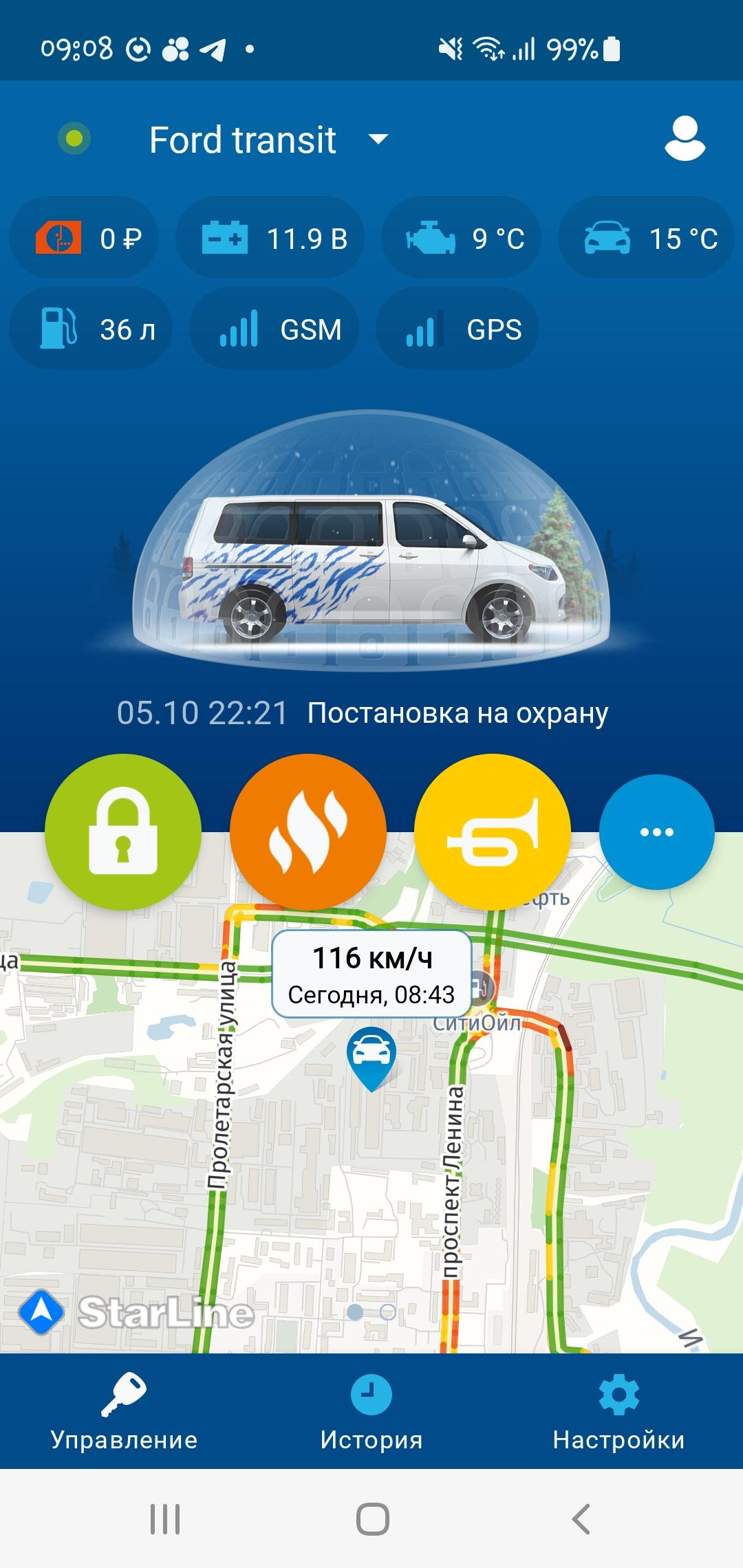
Task: Open the GPS signal chip
Action: coord(457,329)
